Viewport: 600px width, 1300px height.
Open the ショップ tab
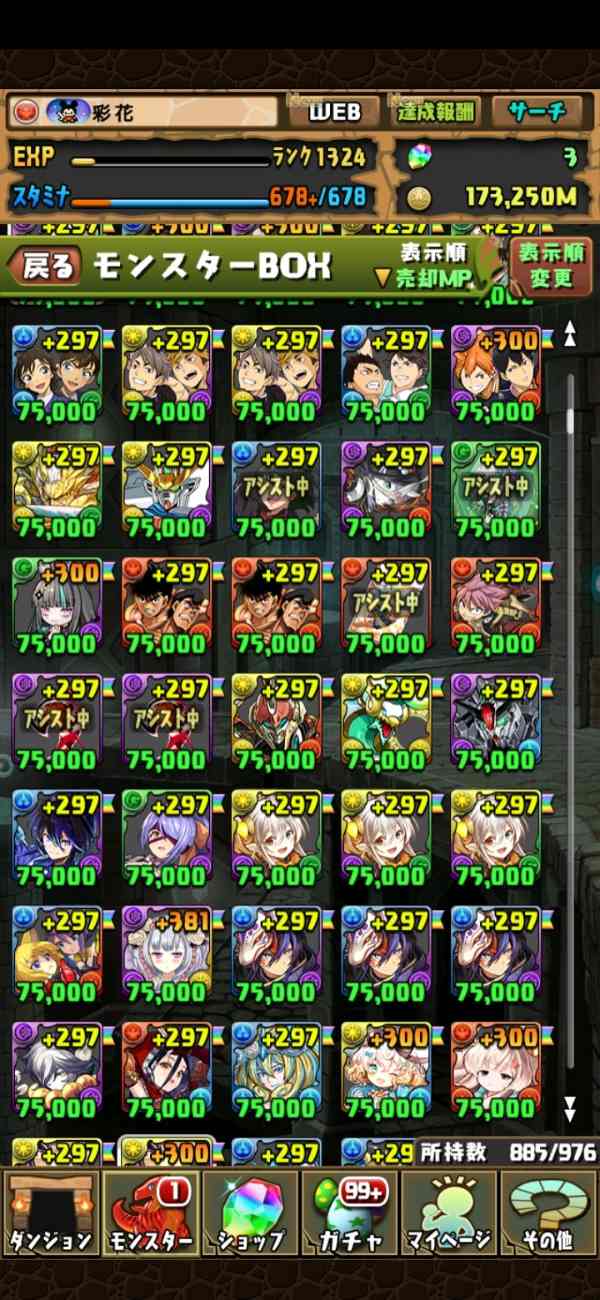coord(250,1212)
